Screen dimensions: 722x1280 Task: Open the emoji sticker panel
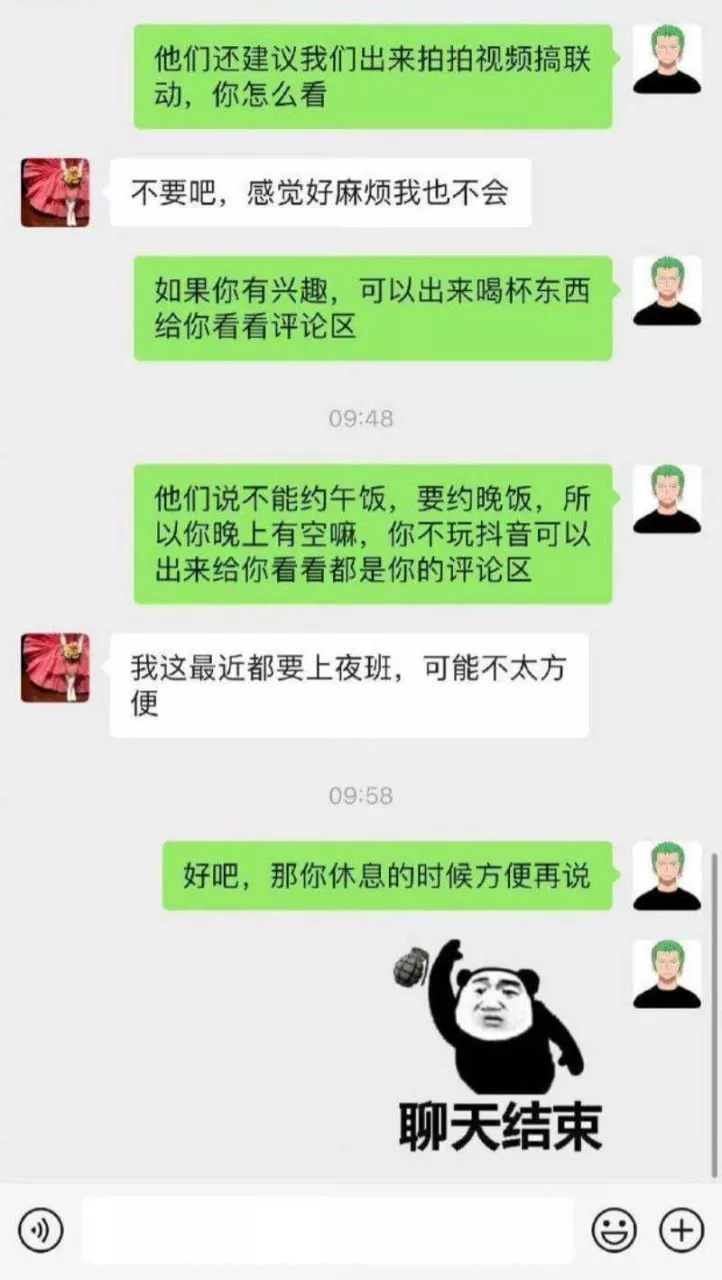(x=613, y=1230)
